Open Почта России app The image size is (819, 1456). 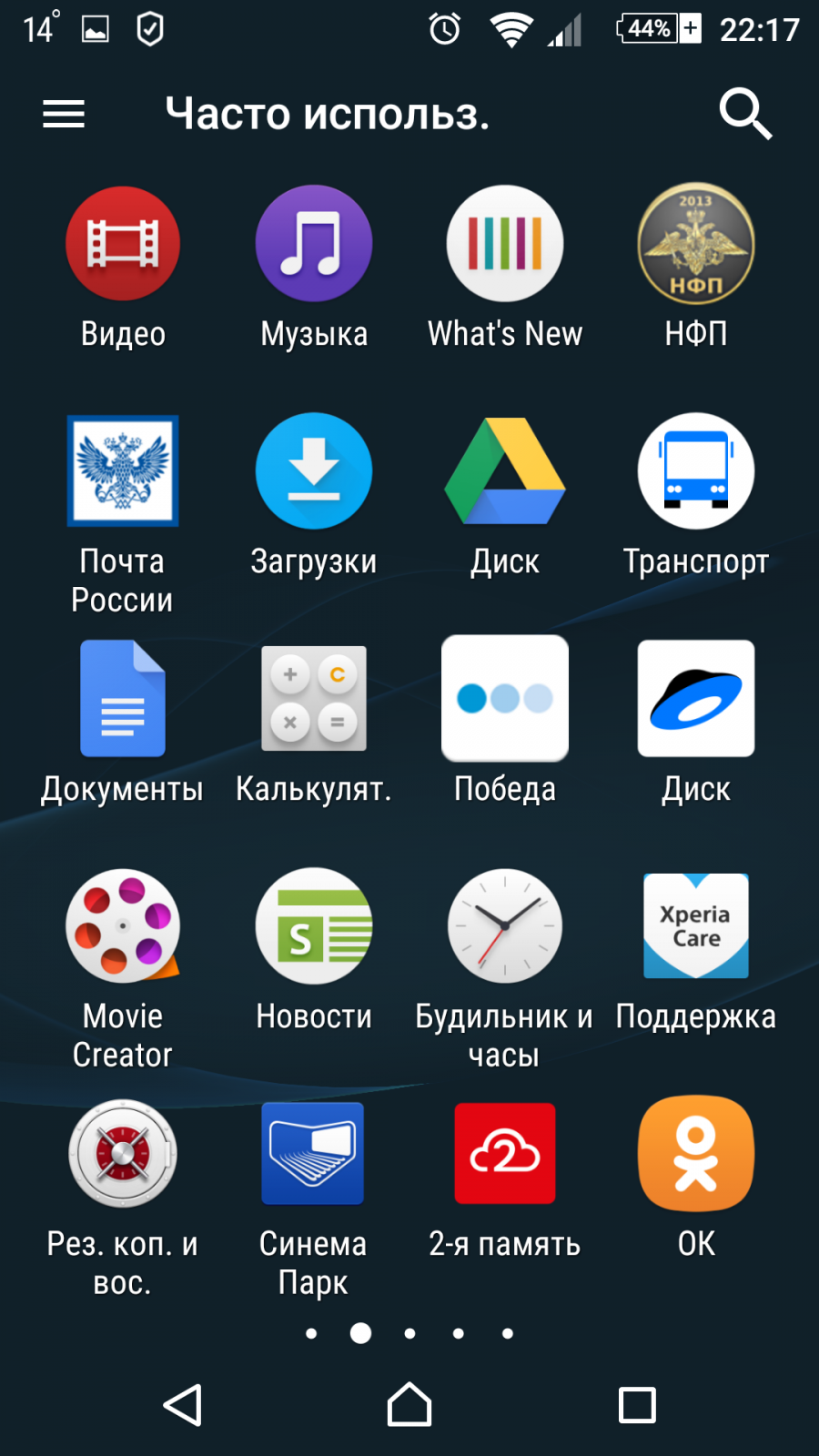(x=123, y=471)
